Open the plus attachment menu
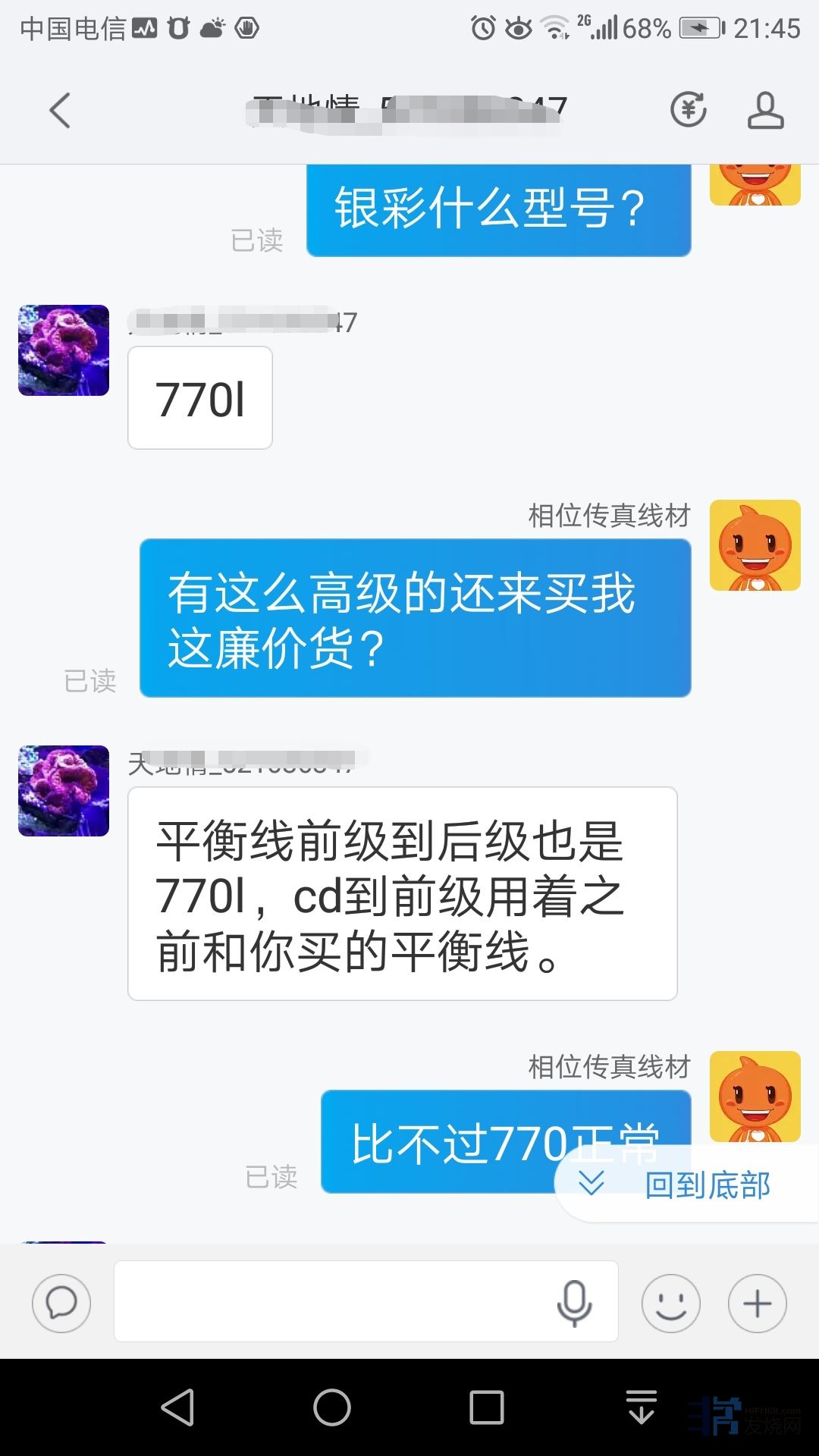Viewport: 819px width, 1456px height. pyautogui.click(x=757, y=1303)
